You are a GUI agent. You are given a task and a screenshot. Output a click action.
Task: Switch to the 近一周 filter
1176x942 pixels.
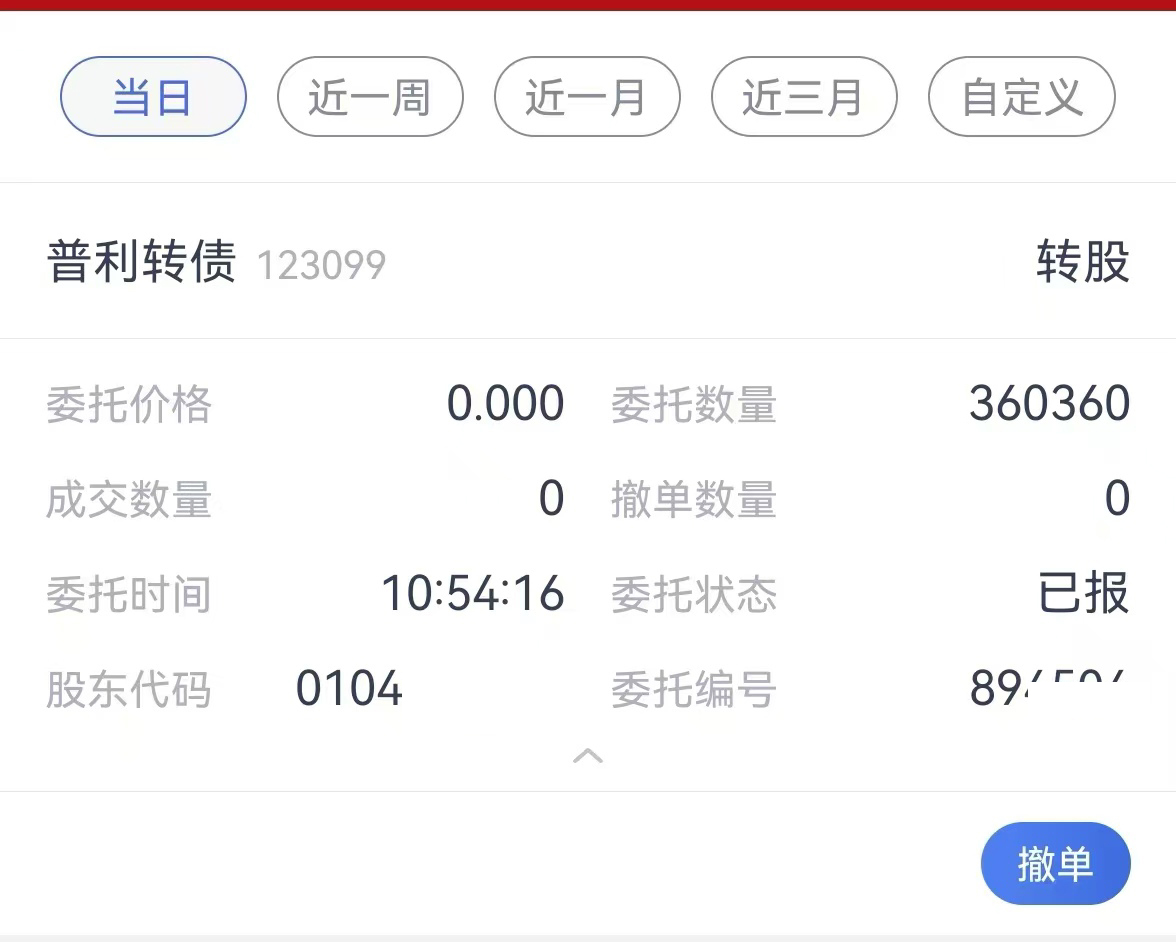(370, 97)
